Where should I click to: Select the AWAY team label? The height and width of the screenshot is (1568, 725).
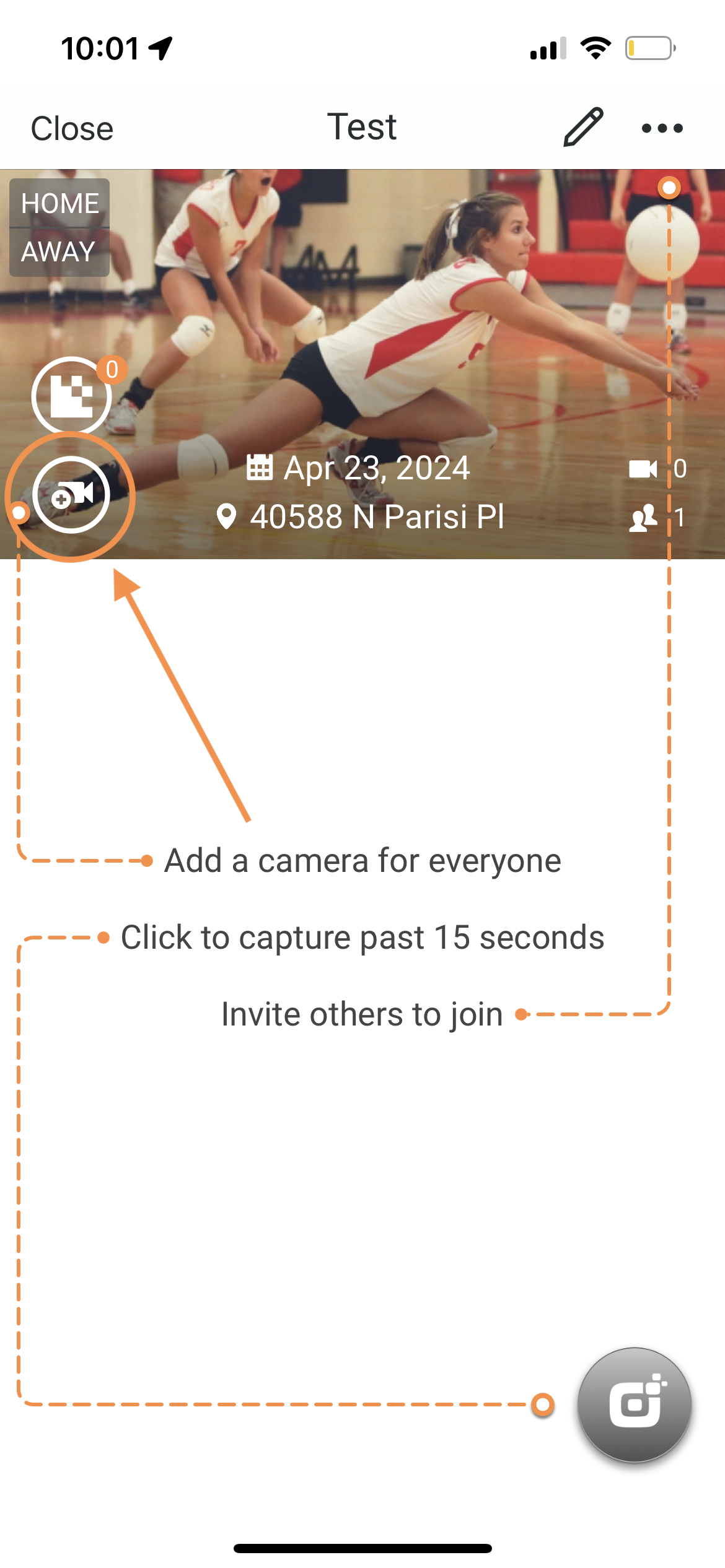click(x=58, y=252)
